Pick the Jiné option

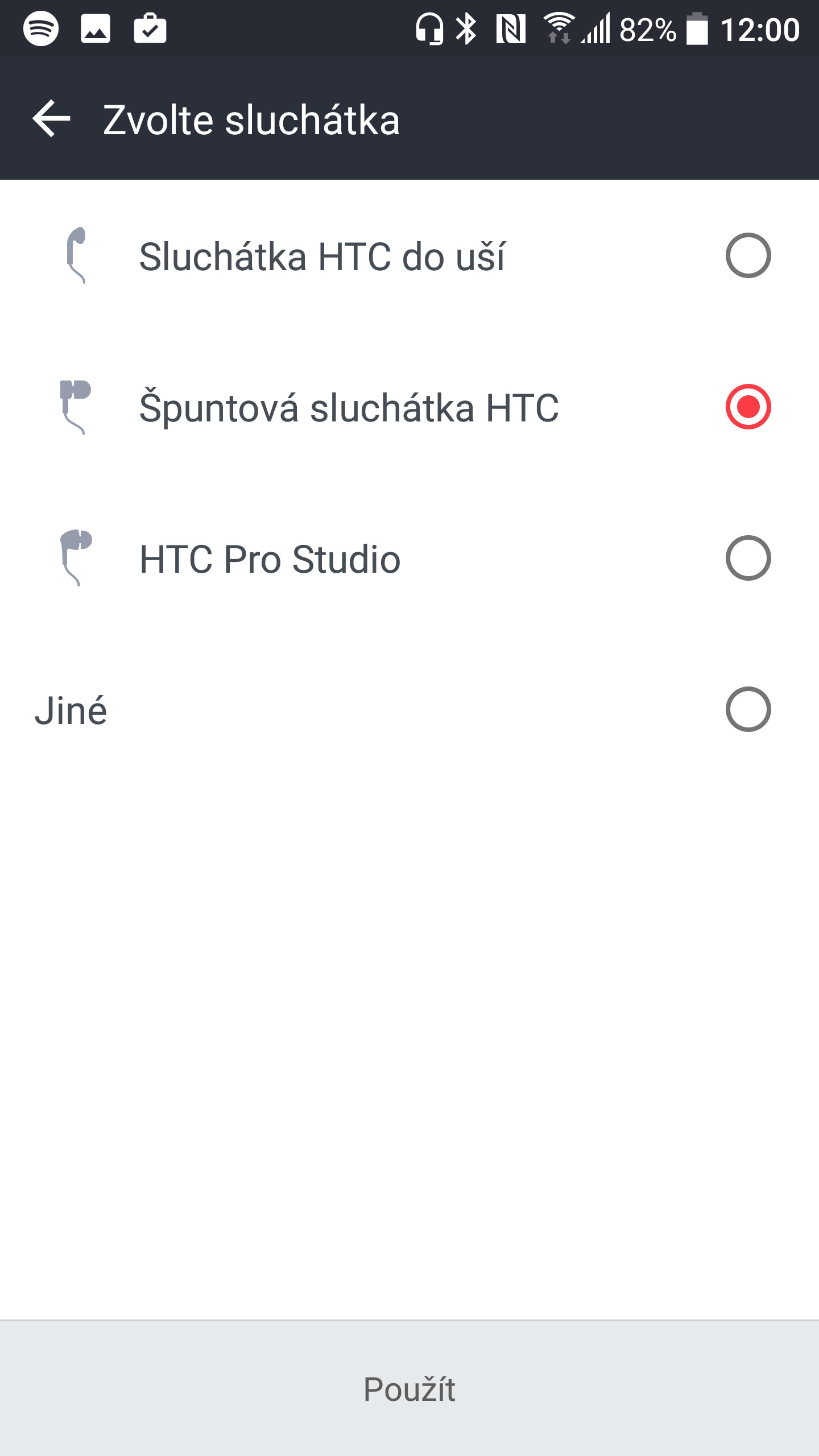pos(409,709)
